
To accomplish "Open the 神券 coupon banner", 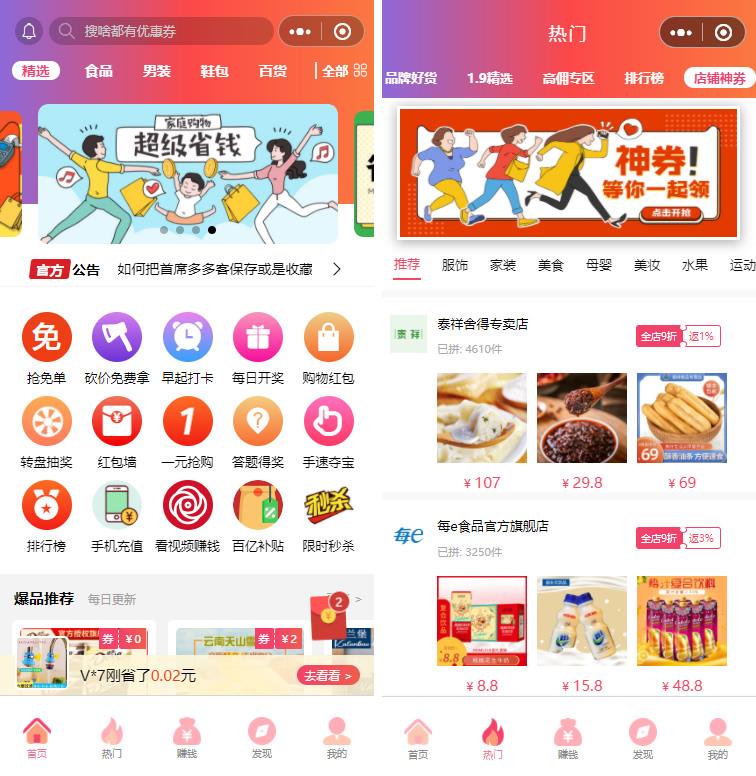I will coord(568,173).
